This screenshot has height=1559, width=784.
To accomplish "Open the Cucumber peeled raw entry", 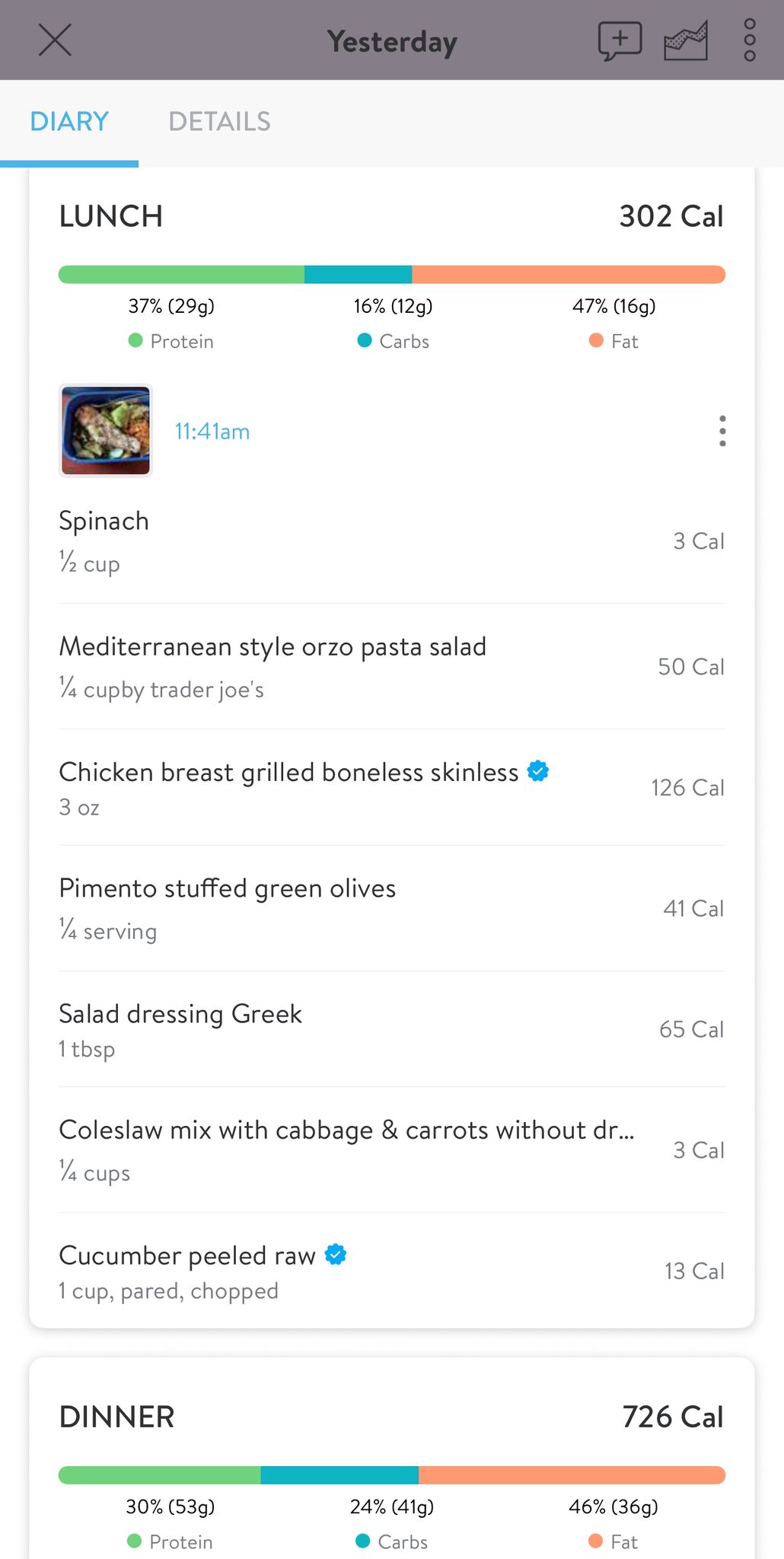I will (x=392, y=1271).
